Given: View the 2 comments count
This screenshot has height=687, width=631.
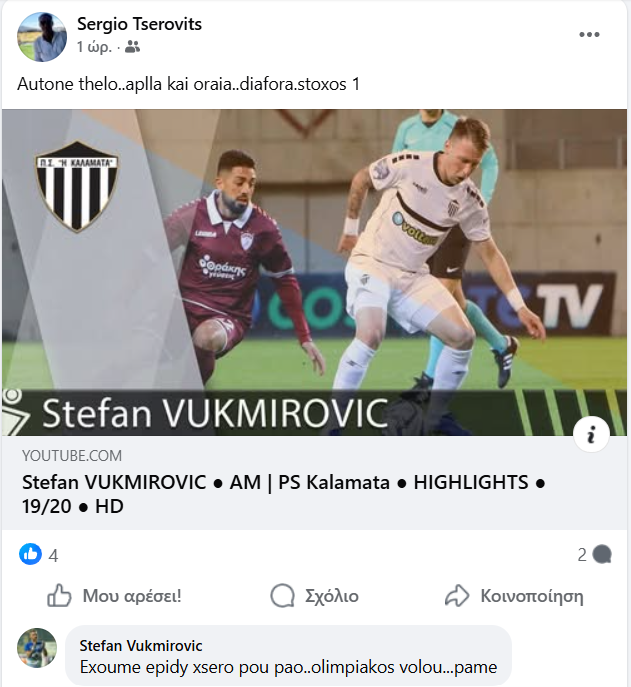Looking at the screenshot, I should click(594, 554).
